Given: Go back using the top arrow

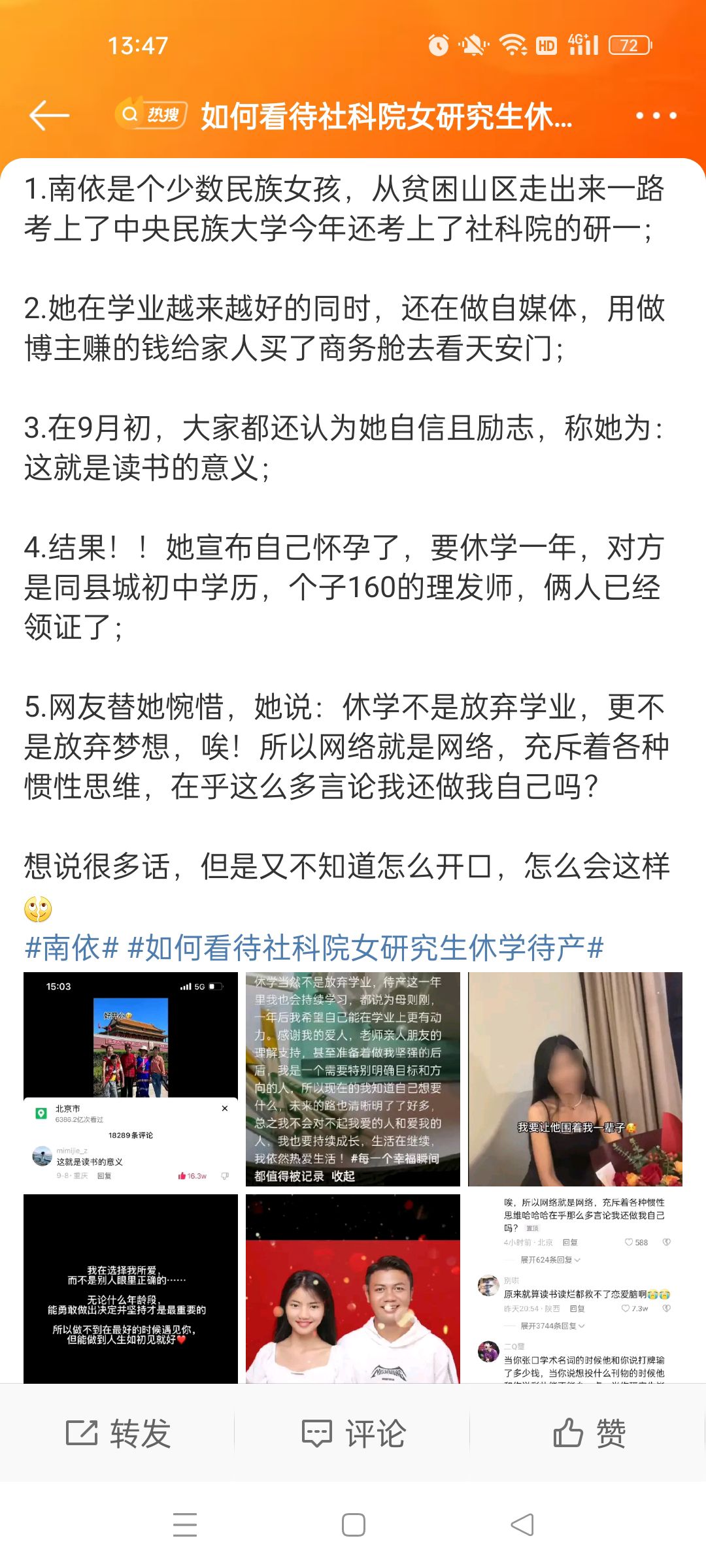Looking at the screenshot, I should (50, 116).
